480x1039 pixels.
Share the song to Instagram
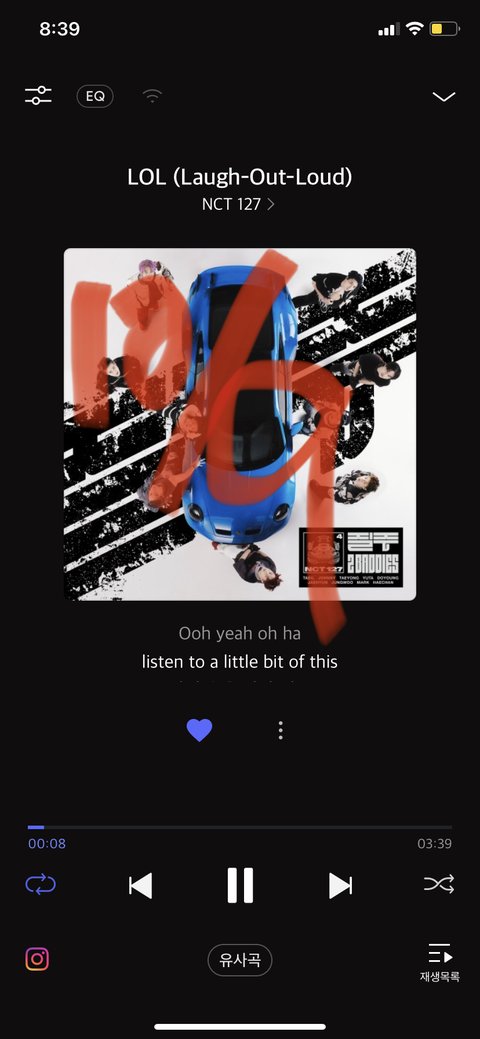coord(37,959)
